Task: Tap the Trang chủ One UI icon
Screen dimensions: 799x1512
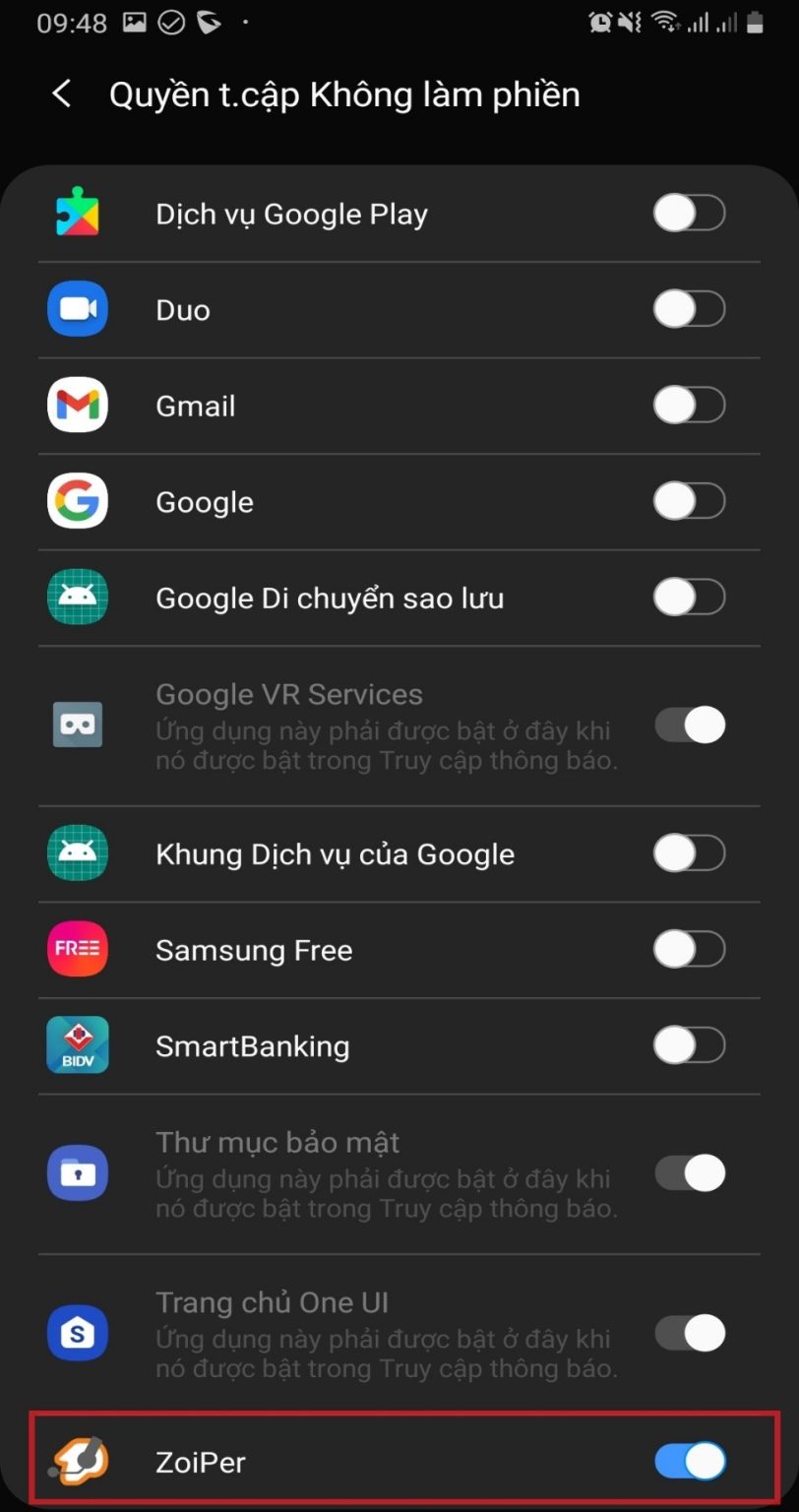Action: pos(77,1333)
